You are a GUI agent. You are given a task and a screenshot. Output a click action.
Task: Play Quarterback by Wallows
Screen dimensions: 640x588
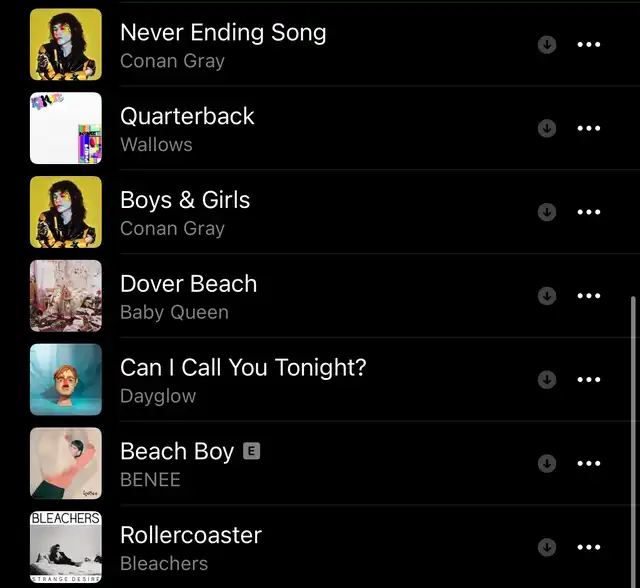click(x=187, y=128)
